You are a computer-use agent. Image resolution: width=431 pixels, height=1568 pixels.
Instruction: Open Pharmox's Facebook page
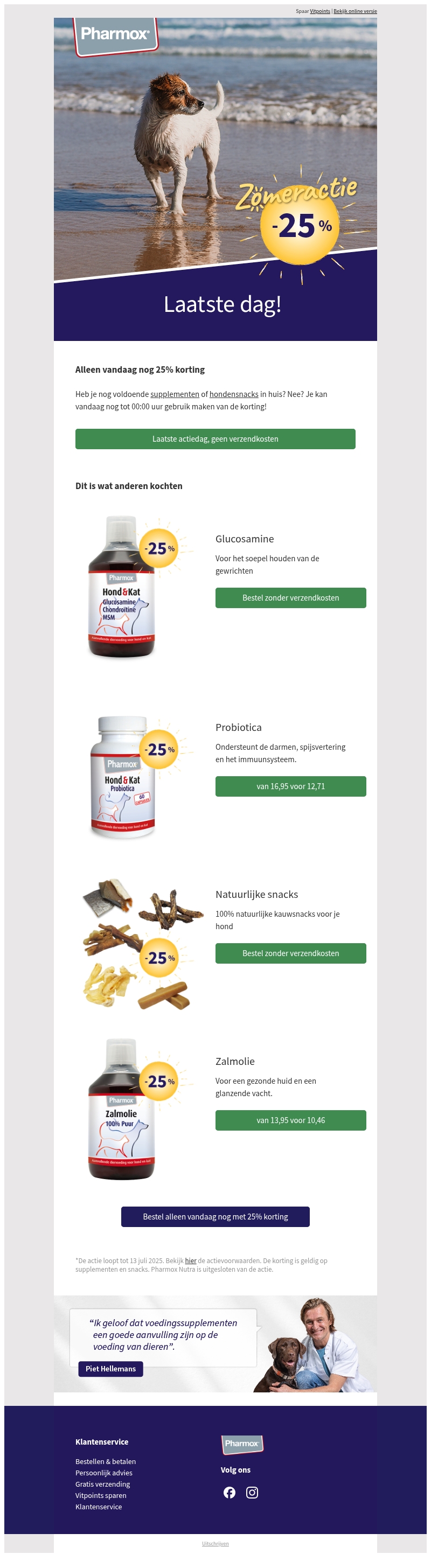230,1493
